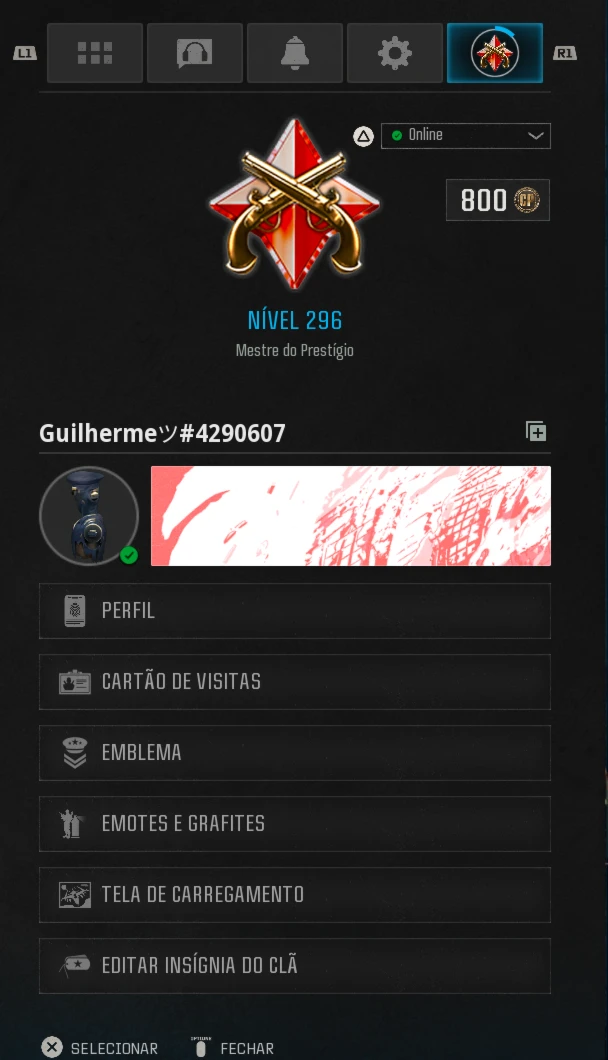Image resolution: width=608 pixels, height=1060 pixels.
Task: Open the 800 COD Points balance
Action: click(498, 200)
